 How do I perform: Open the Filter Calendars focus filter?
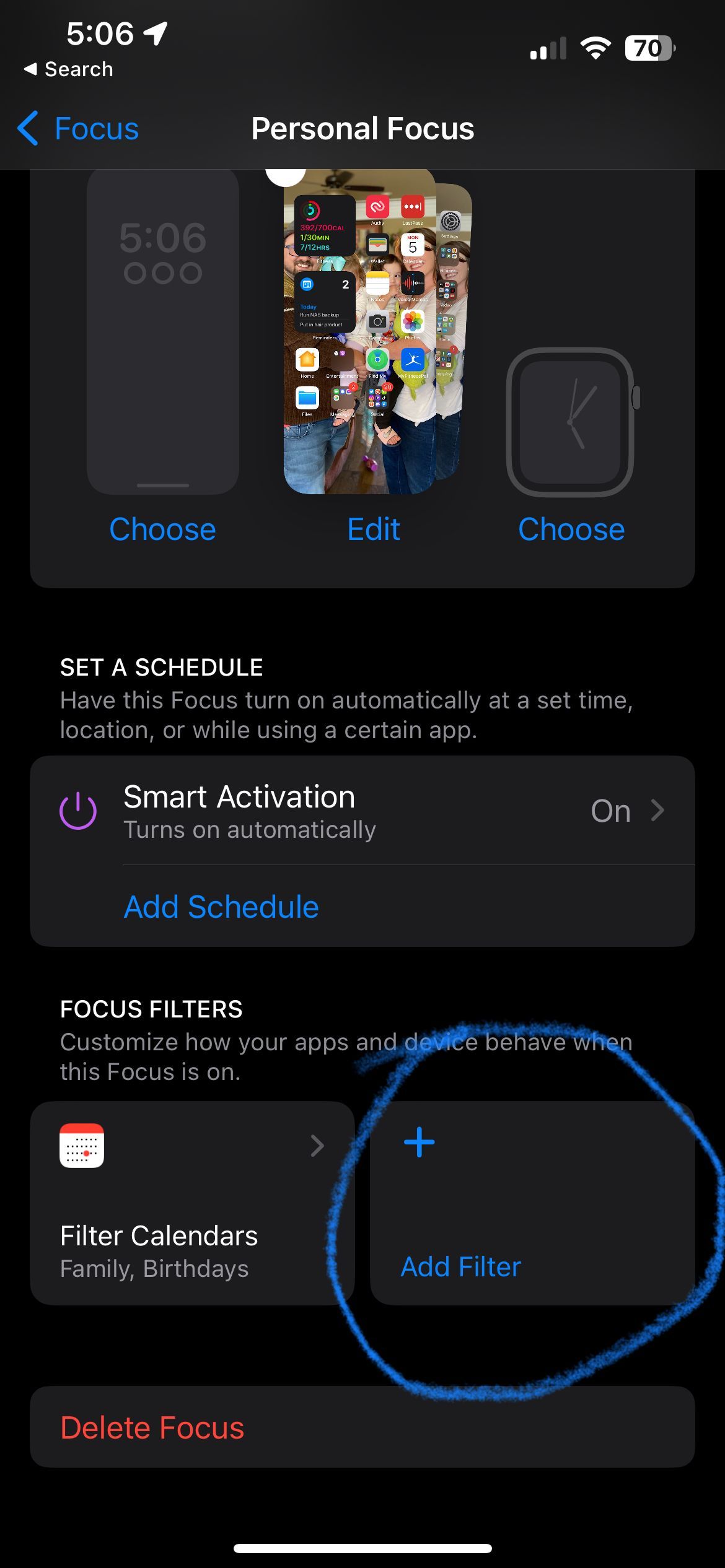coord(192,1203)
